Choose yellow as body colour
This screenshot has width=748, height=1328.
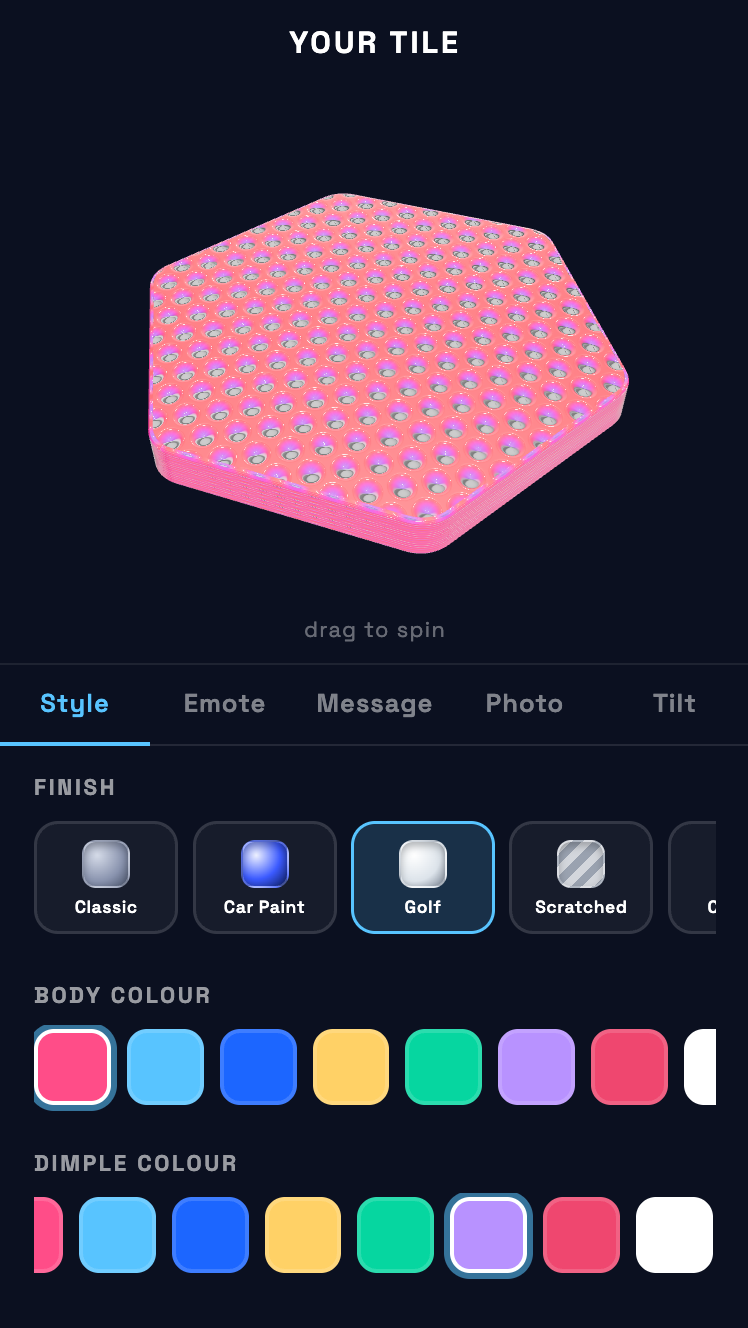pos(351,1067)
